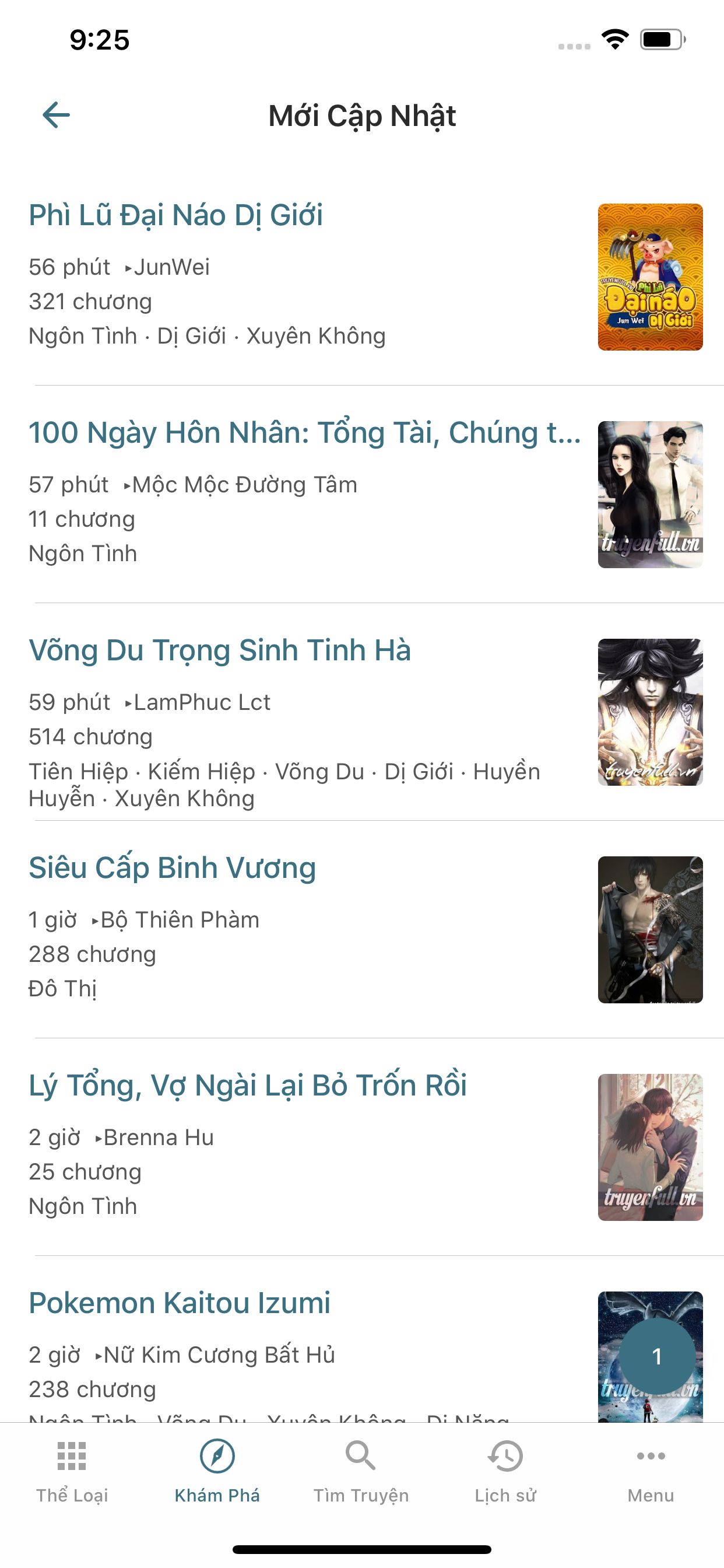The height and width of the screenshot is (1568, 724).
Task: Open the story Phì Lũ Đại Náo Dị Giới
Action: click(176, 215)
